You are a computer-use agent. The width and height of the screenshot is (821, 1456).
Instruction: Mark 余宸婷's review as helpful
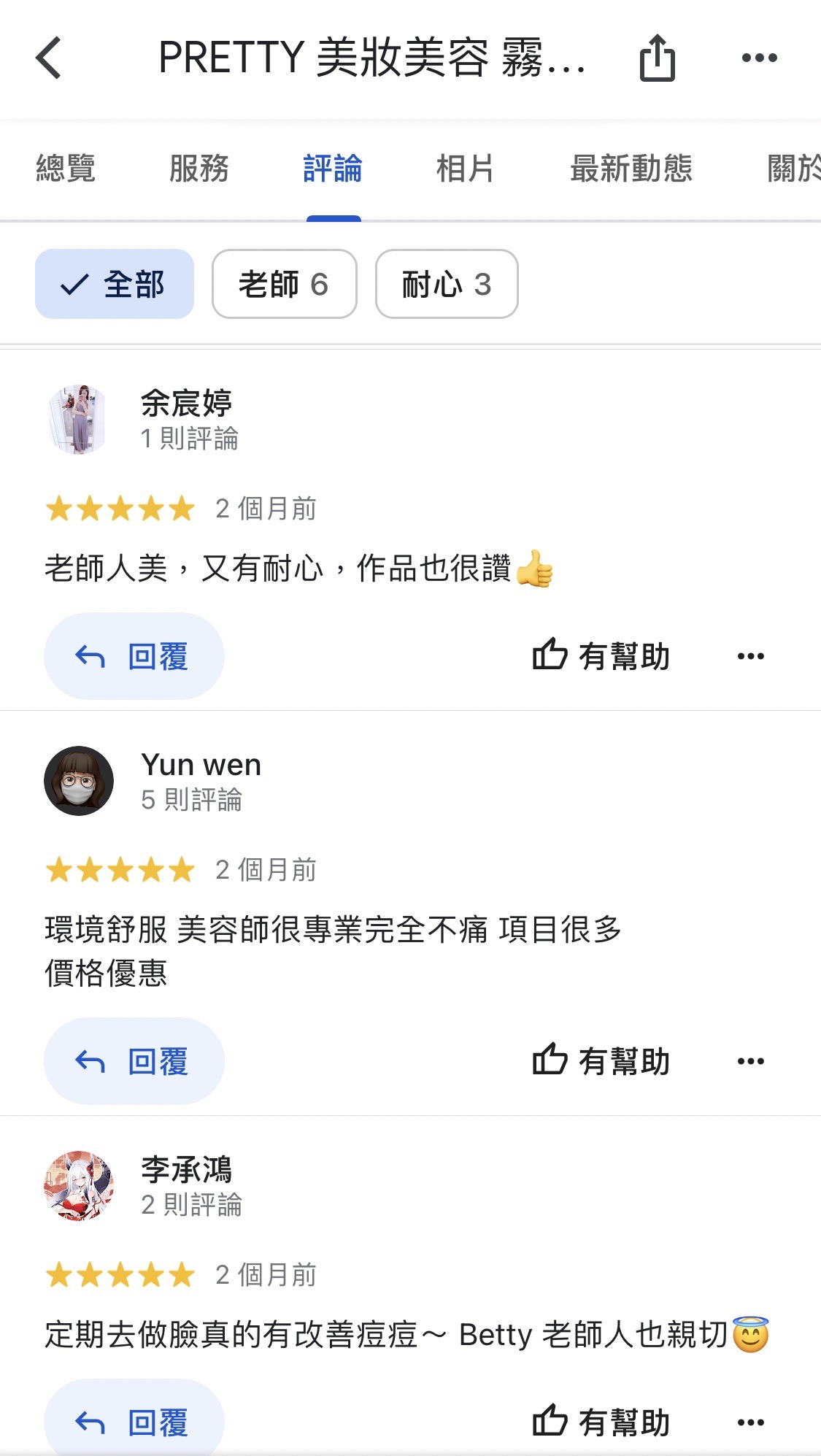click(x=601, y=656)
